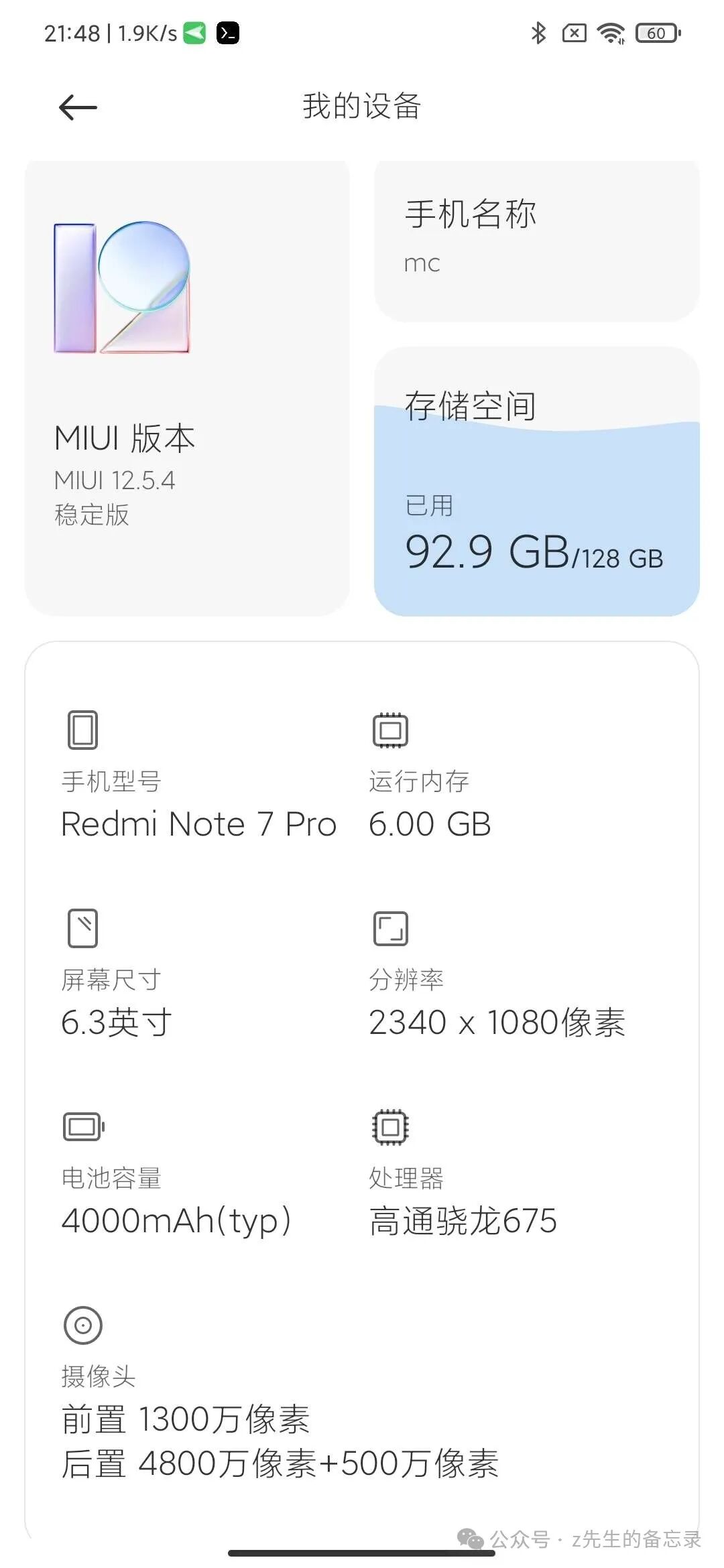Go back from 我的设备 page
Viewport: 724px width, 1568px height.
click(78, 107)
